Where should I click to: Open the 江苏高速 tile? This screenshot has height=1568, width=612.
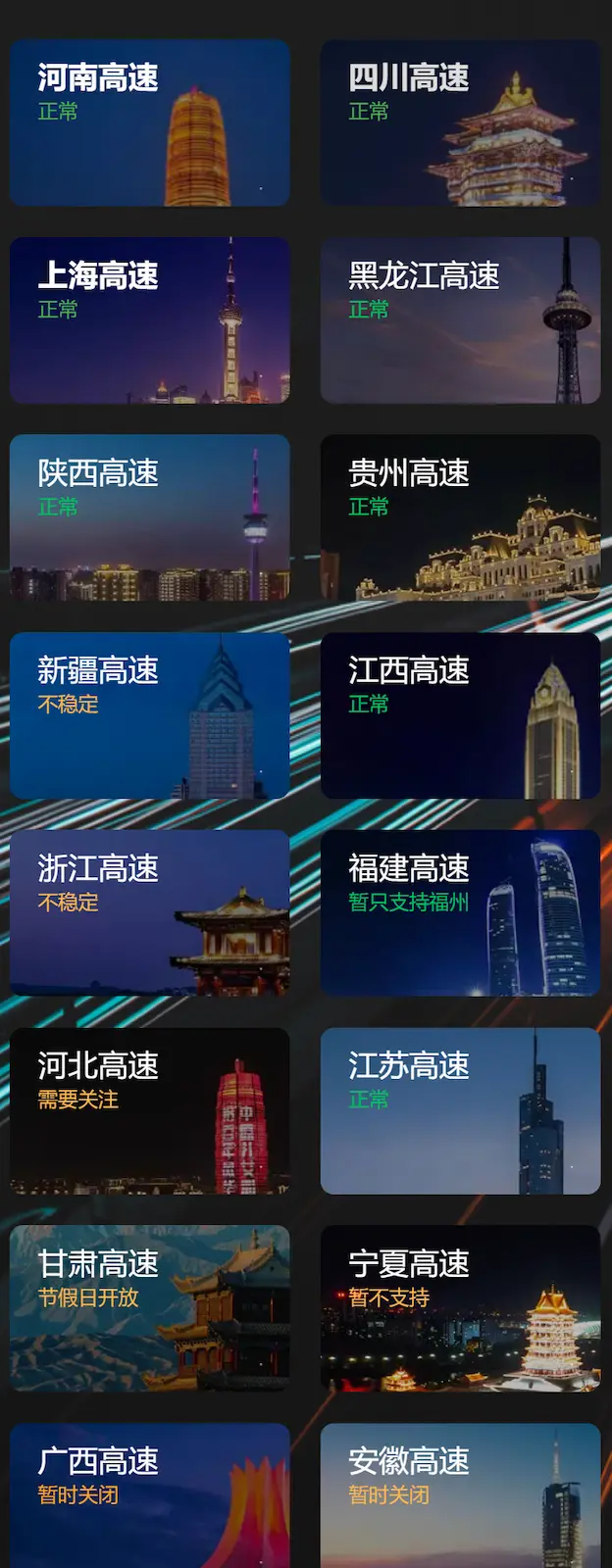click(460, 1110)
